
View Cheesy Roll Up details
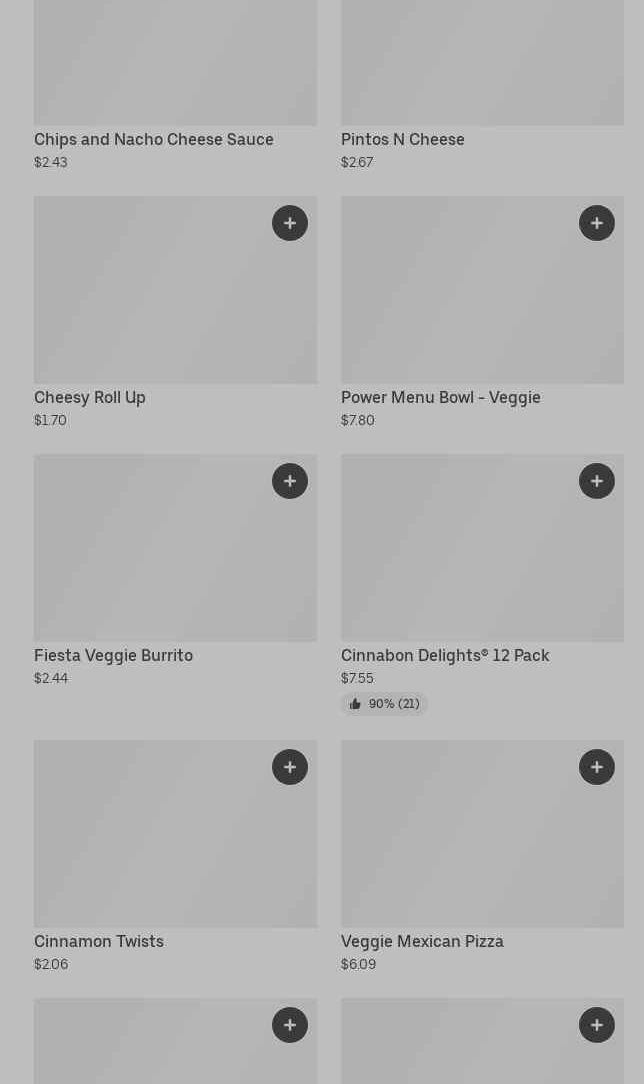click(x=176, y=312)
